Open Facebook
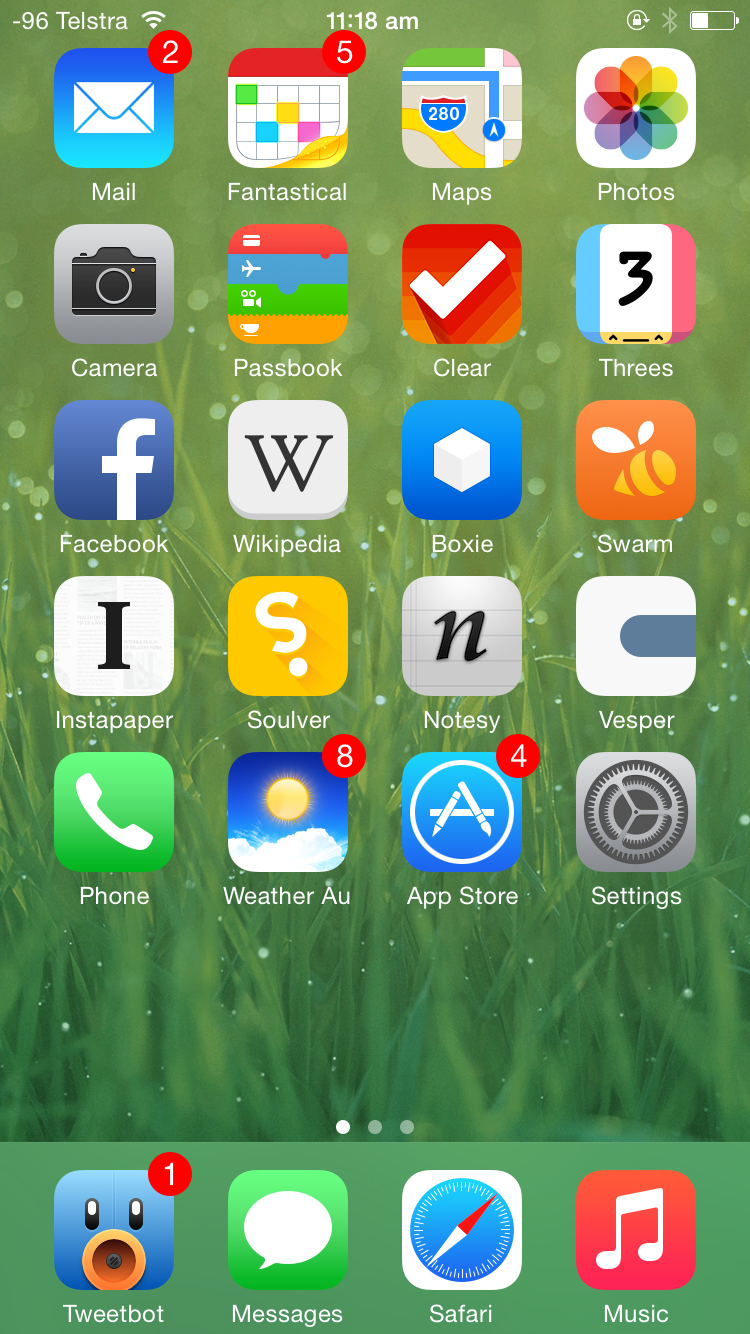The image size is (750, 1334). (114, 460)
